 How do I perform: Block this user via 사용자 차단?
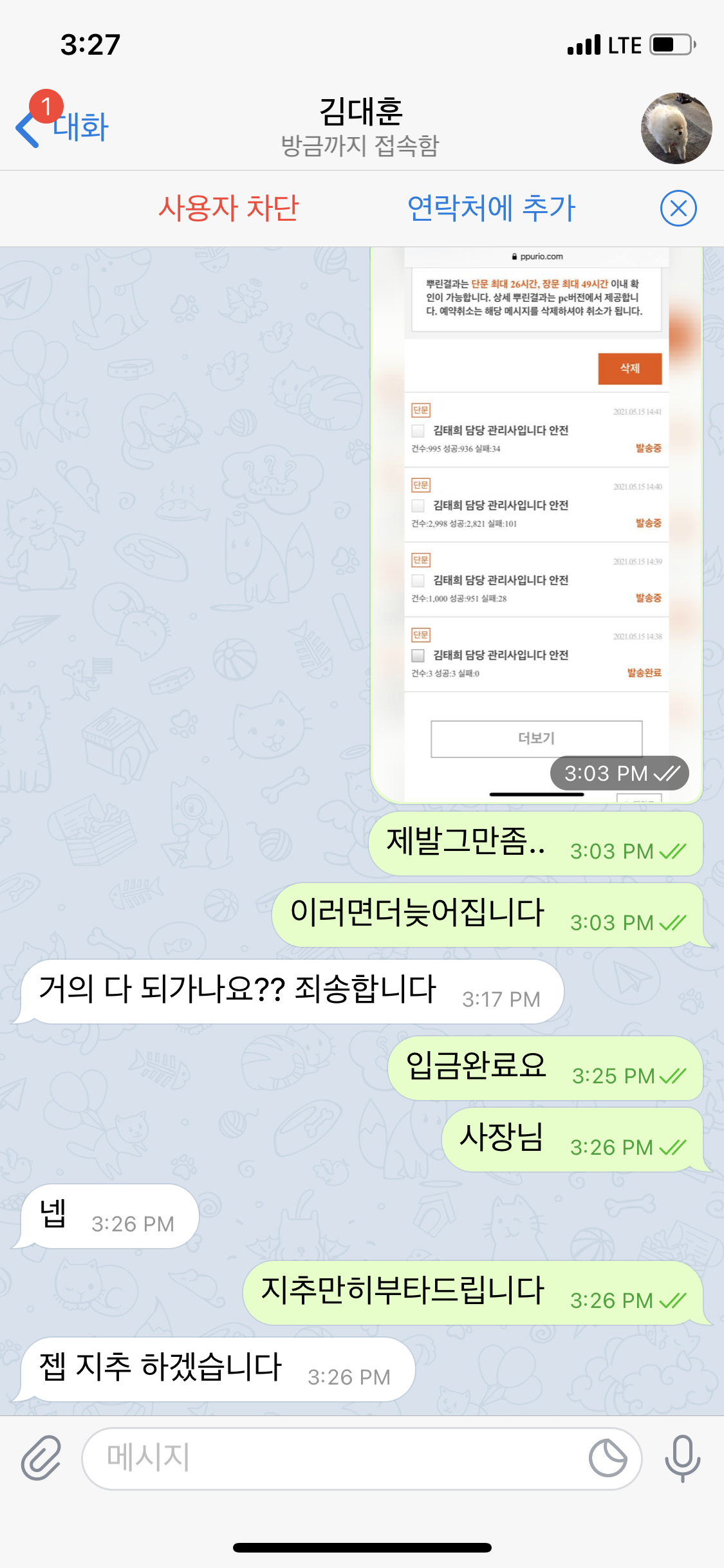228,208
